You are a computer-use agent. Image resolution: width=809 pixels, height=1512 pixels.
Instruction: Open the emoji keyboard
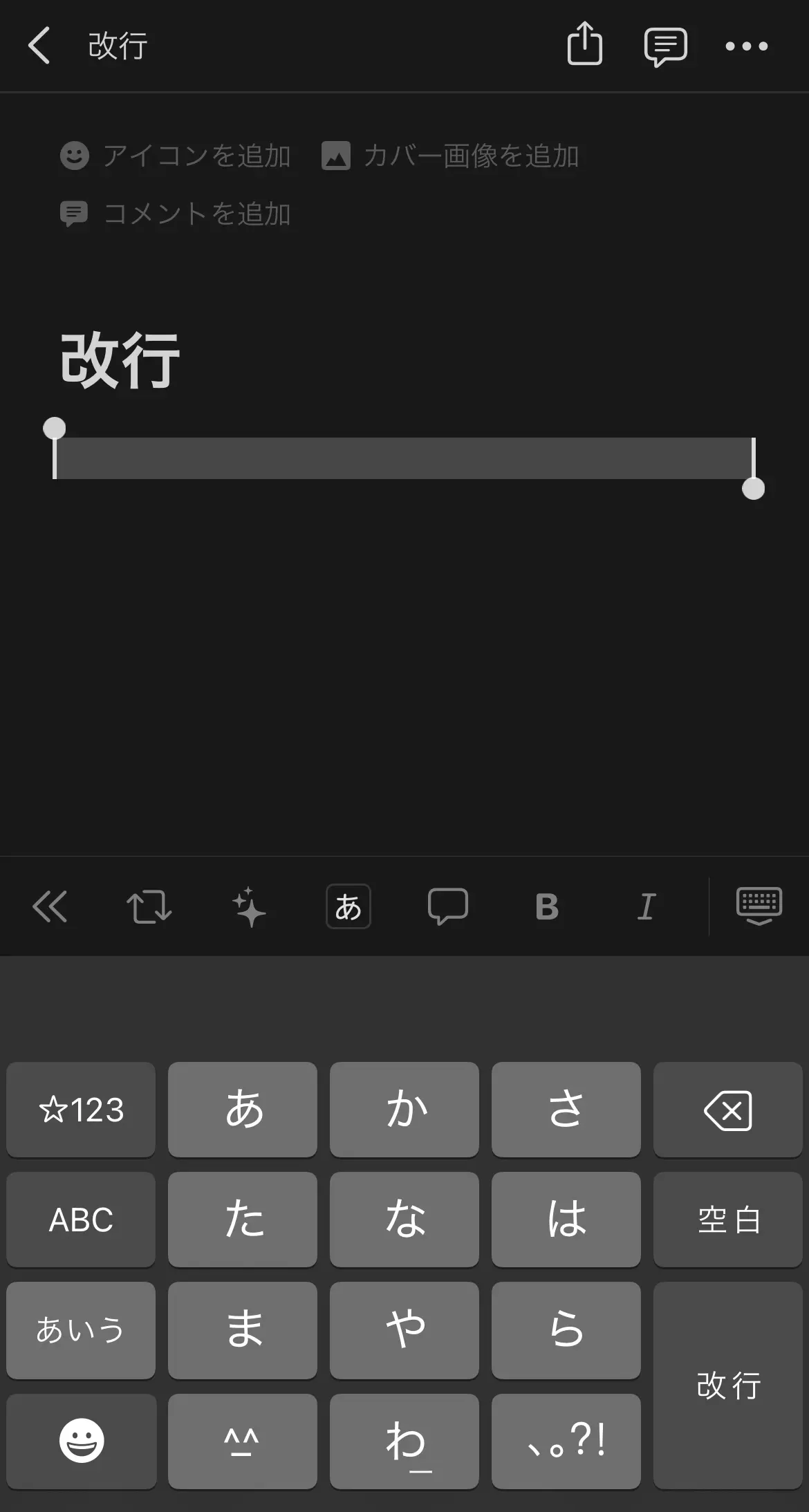click(81, 1441)
